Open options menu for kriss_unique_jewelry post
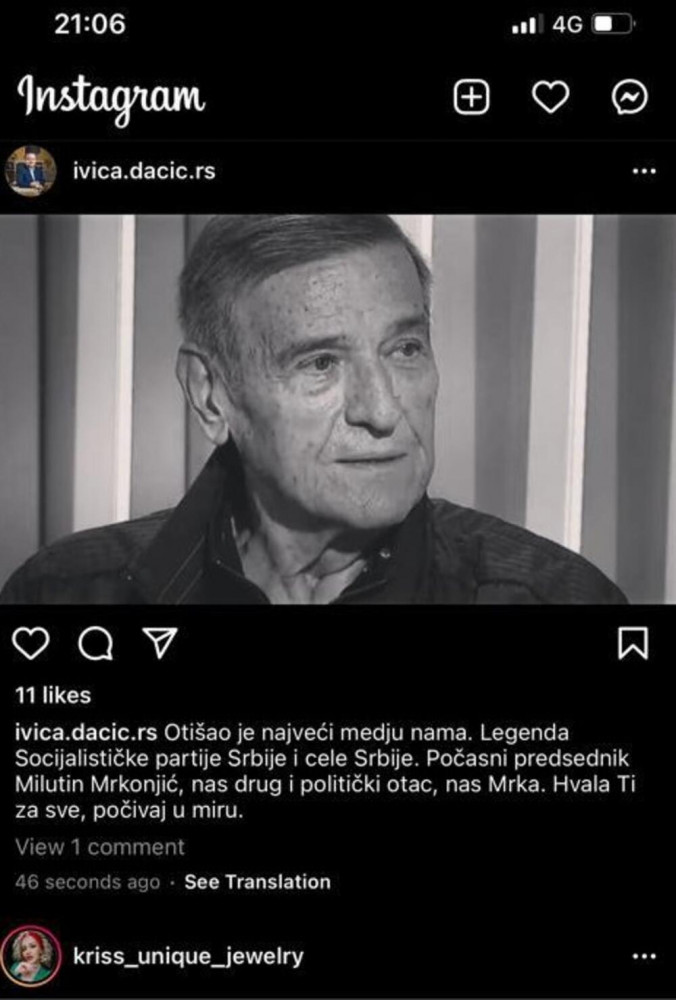Viewport: 676px width, 1000px height. coord(644,956)
